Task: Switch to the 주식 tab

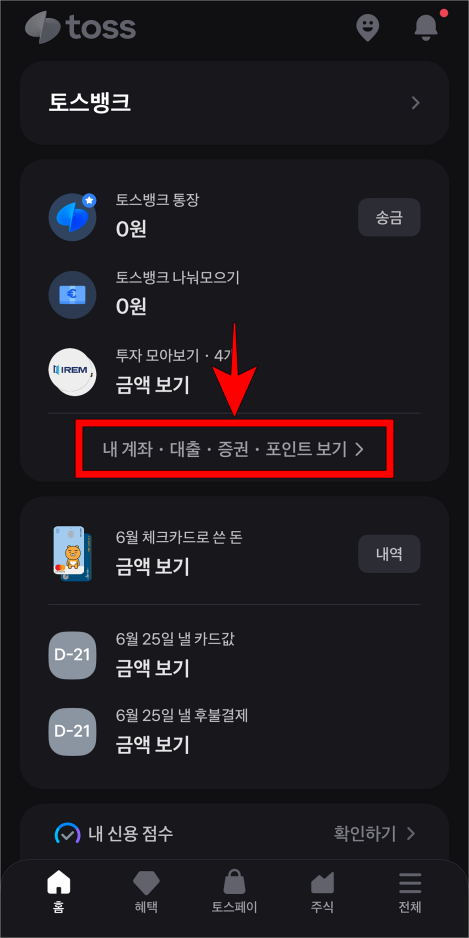Action: [322, 893]
